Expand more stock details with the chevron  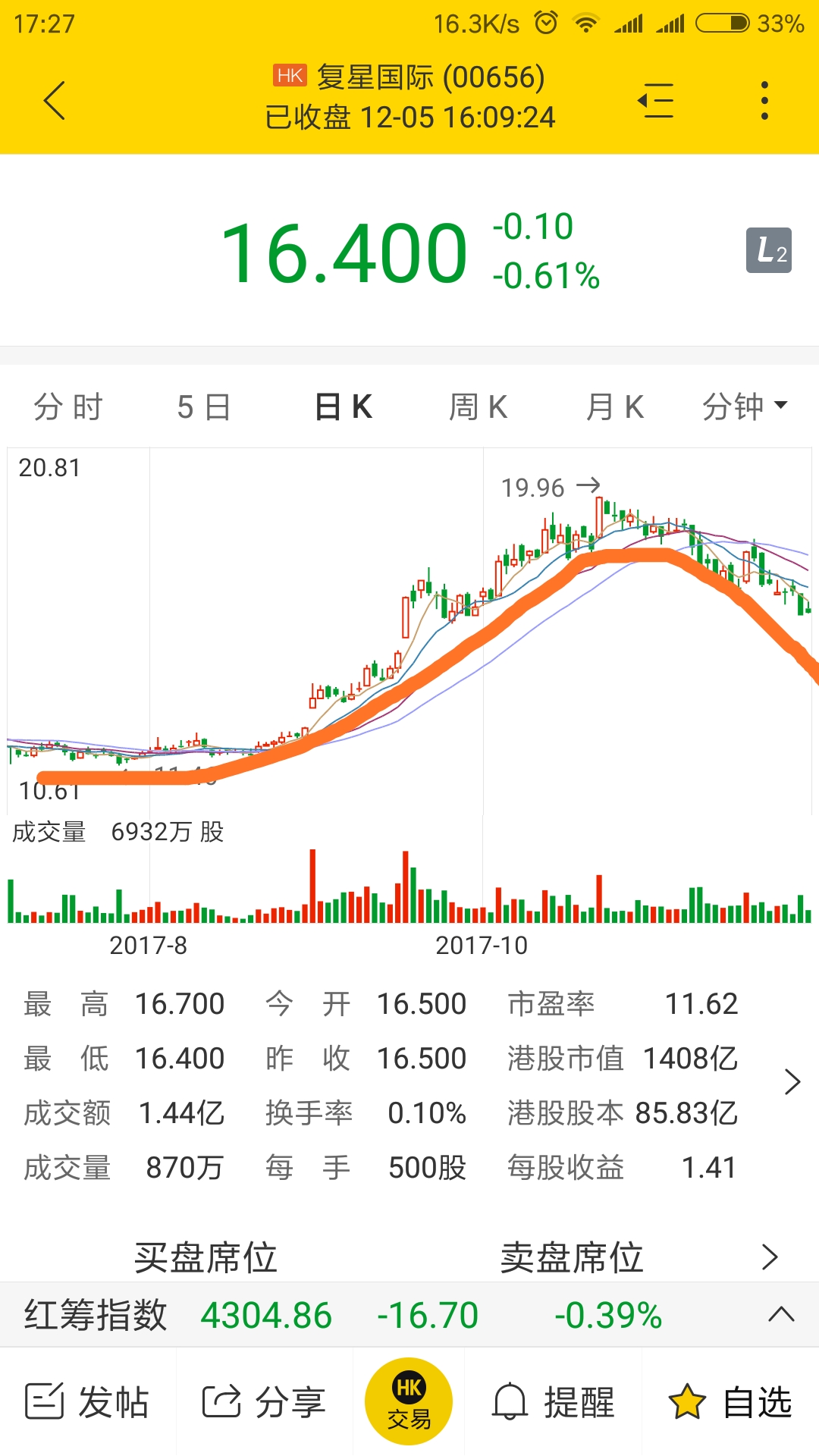click(x=792, y=1082)
